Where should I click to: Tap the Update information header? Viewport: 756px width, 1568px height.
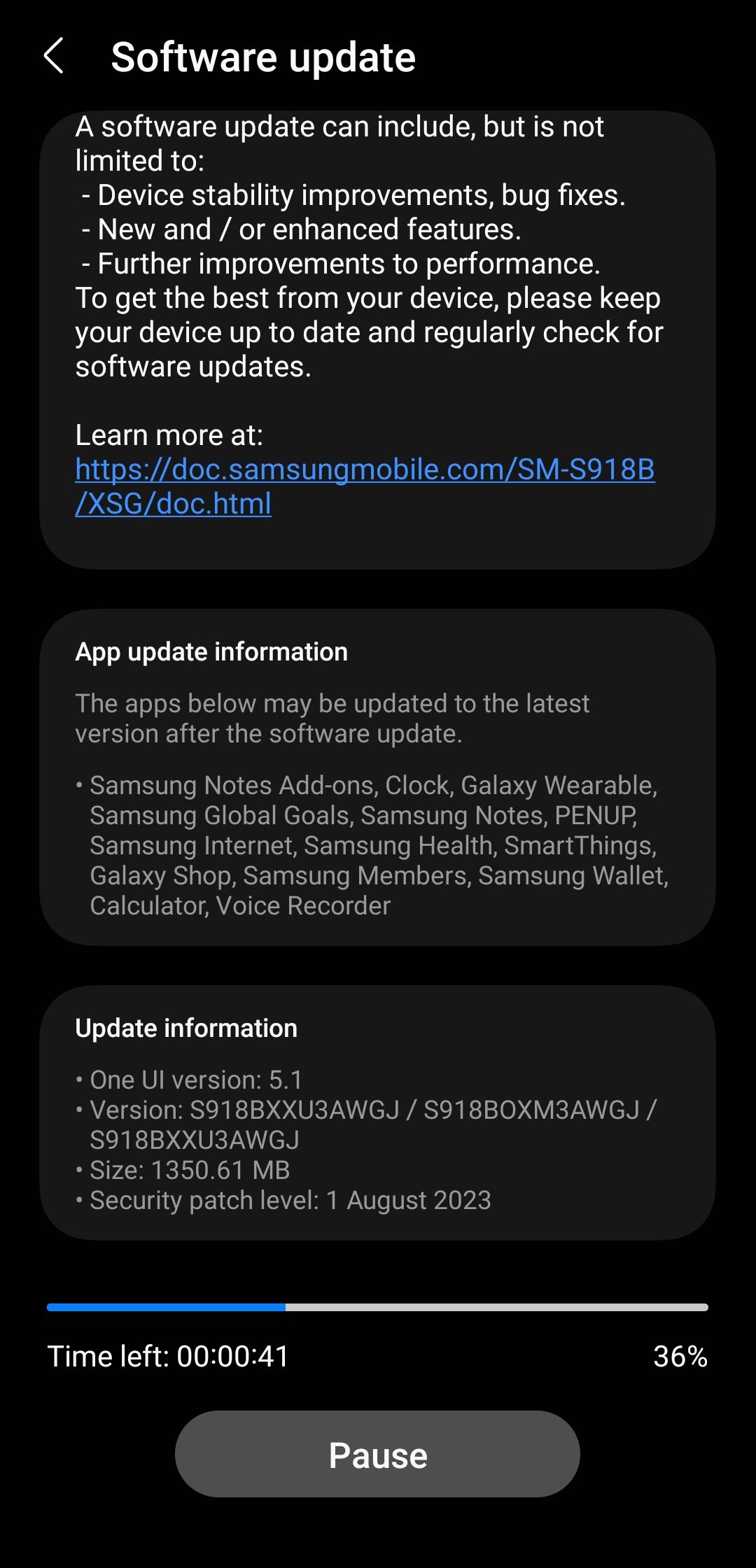click(186, 1028)
